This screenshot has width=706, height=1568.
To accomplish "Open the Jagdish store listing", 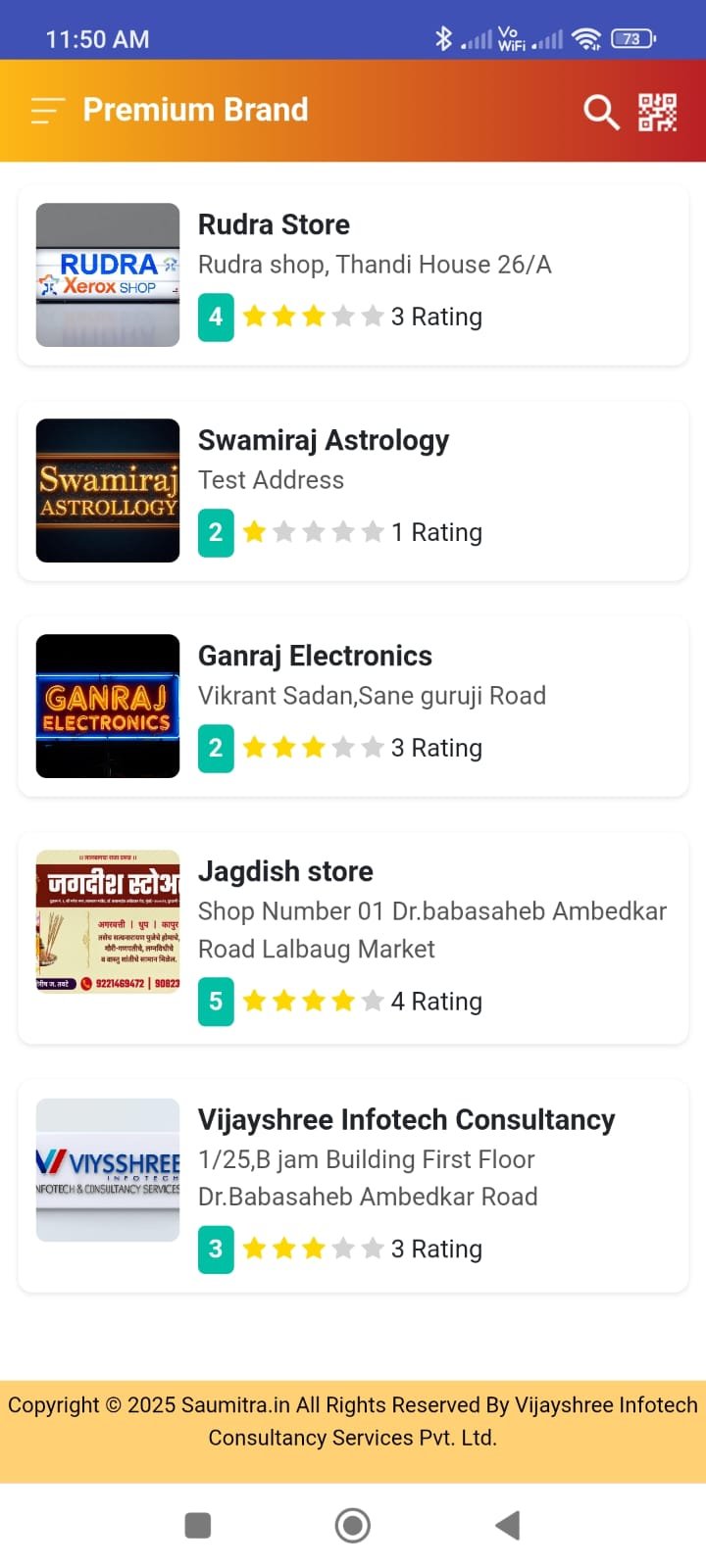I will (353, 938).
